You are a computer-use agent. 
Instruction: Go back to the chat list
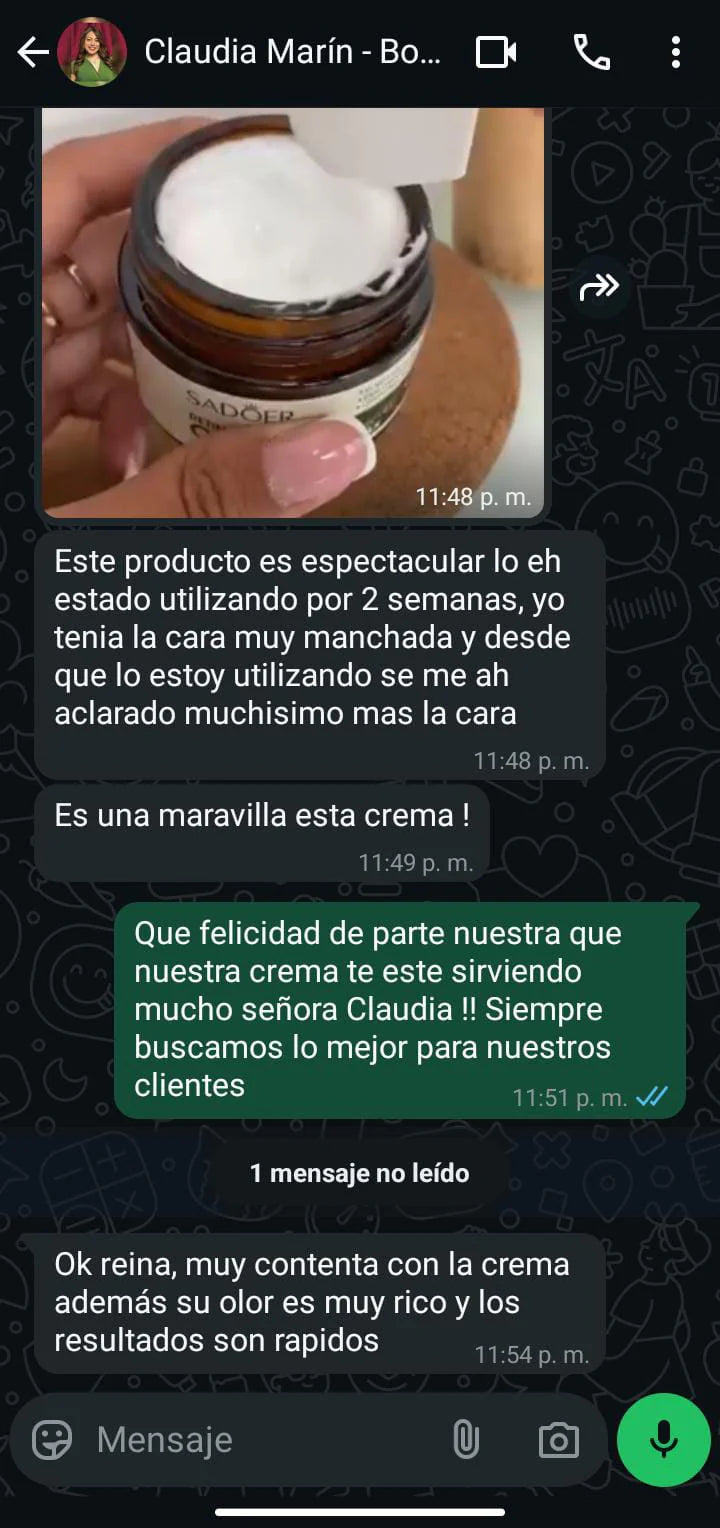pos(32,52)
